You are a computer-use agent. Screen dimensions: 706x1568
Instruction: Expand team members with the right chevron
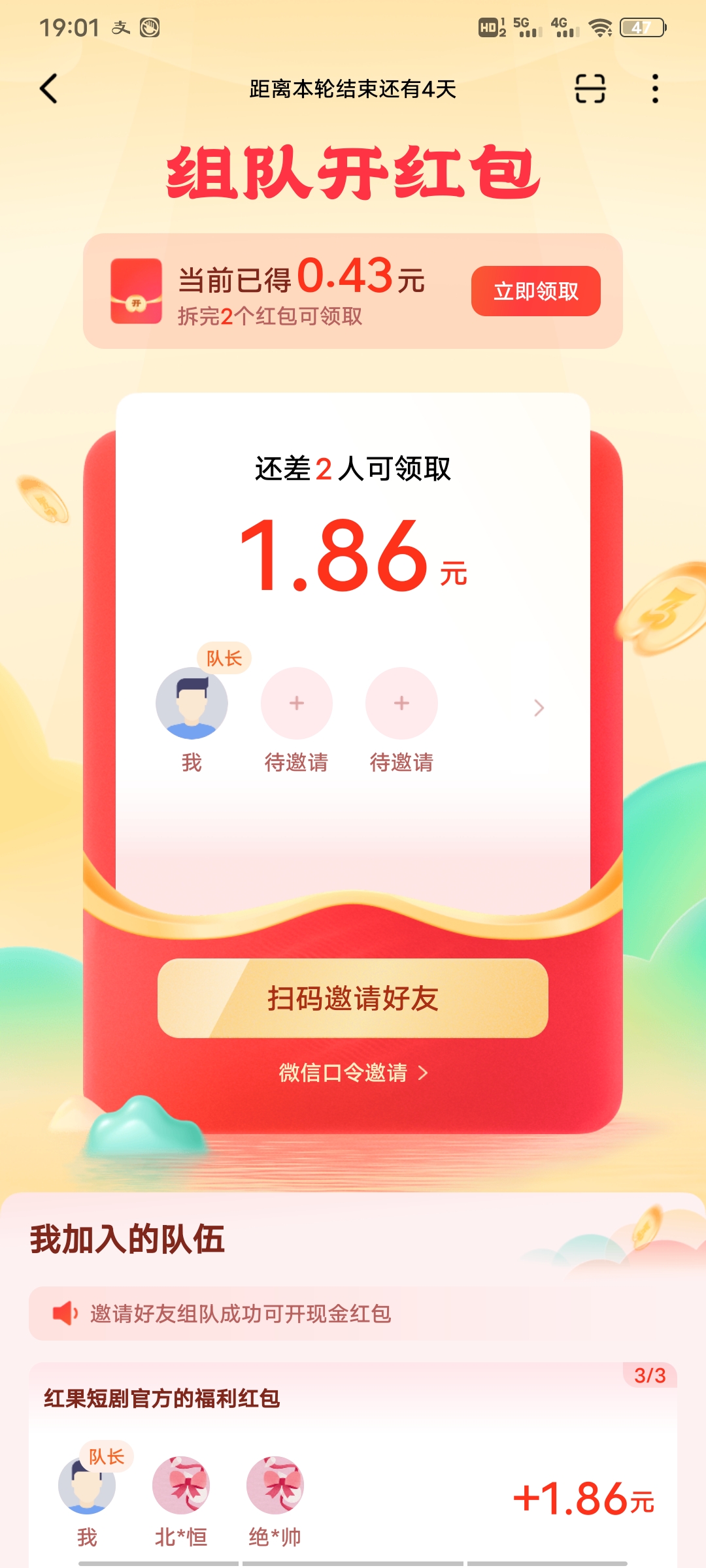tap(539, 708)
